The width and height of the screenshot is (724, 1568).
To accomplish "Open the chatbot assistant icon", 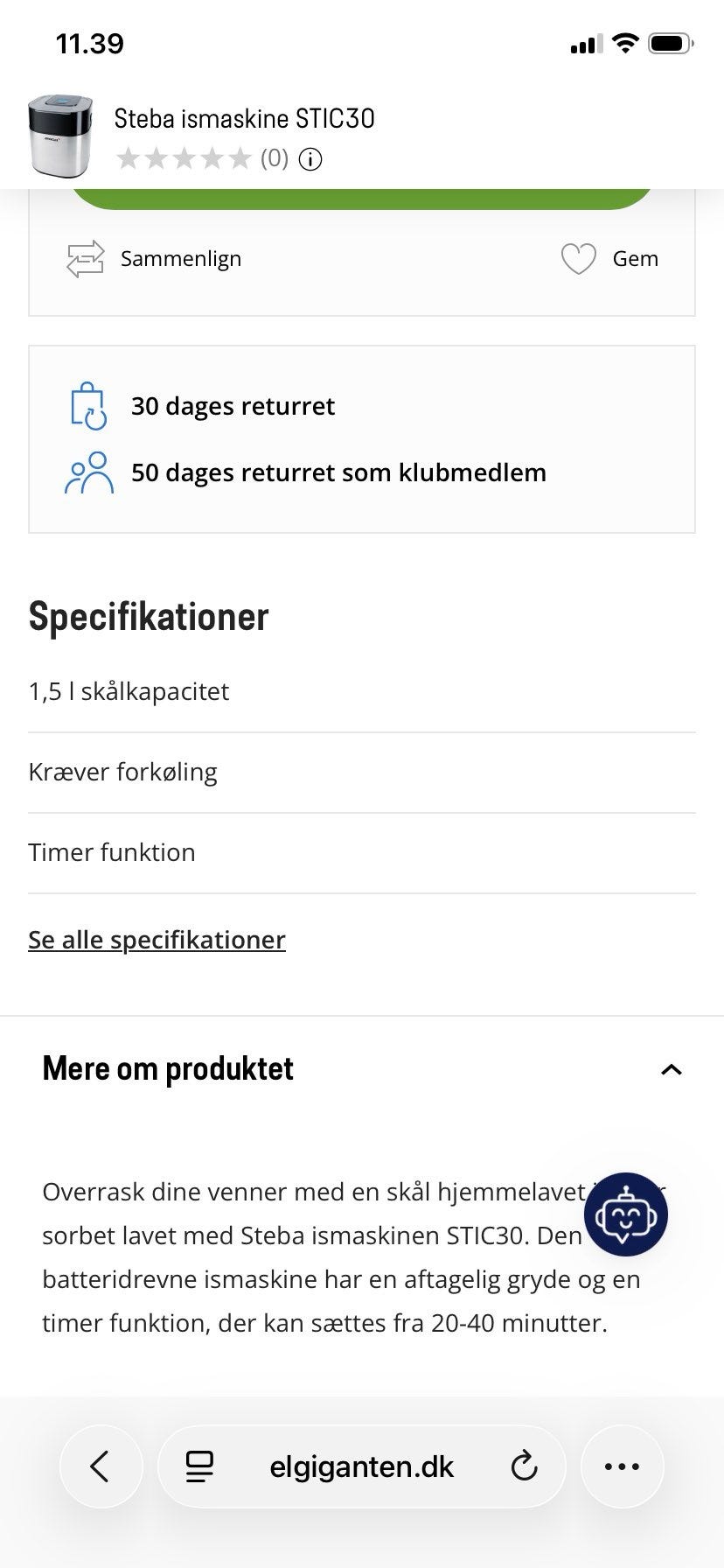I will tap(626, 1214).
